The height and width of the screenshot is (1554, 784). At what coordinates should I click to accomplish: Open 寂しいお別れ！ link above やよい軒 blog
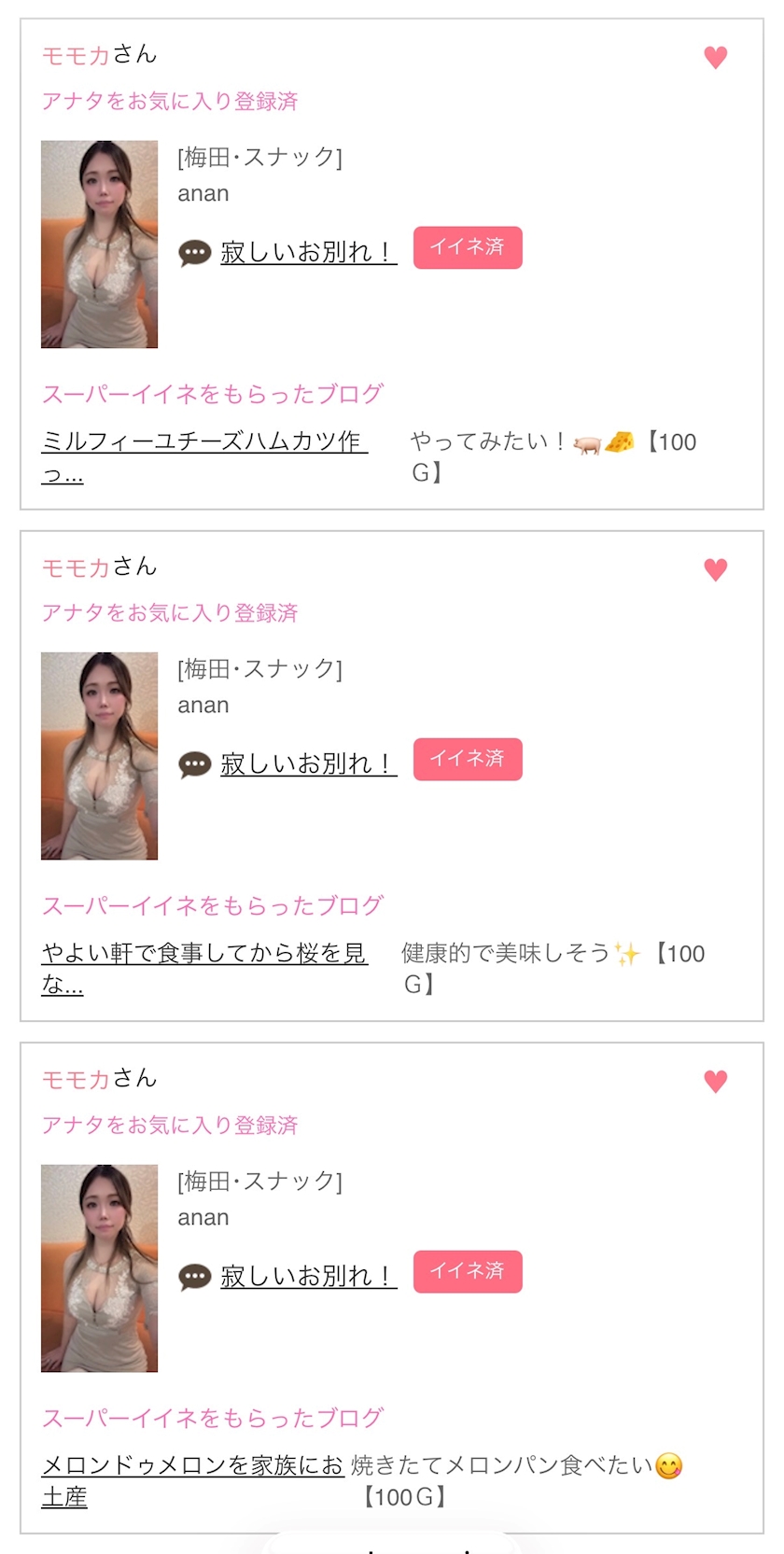[308, 763]
